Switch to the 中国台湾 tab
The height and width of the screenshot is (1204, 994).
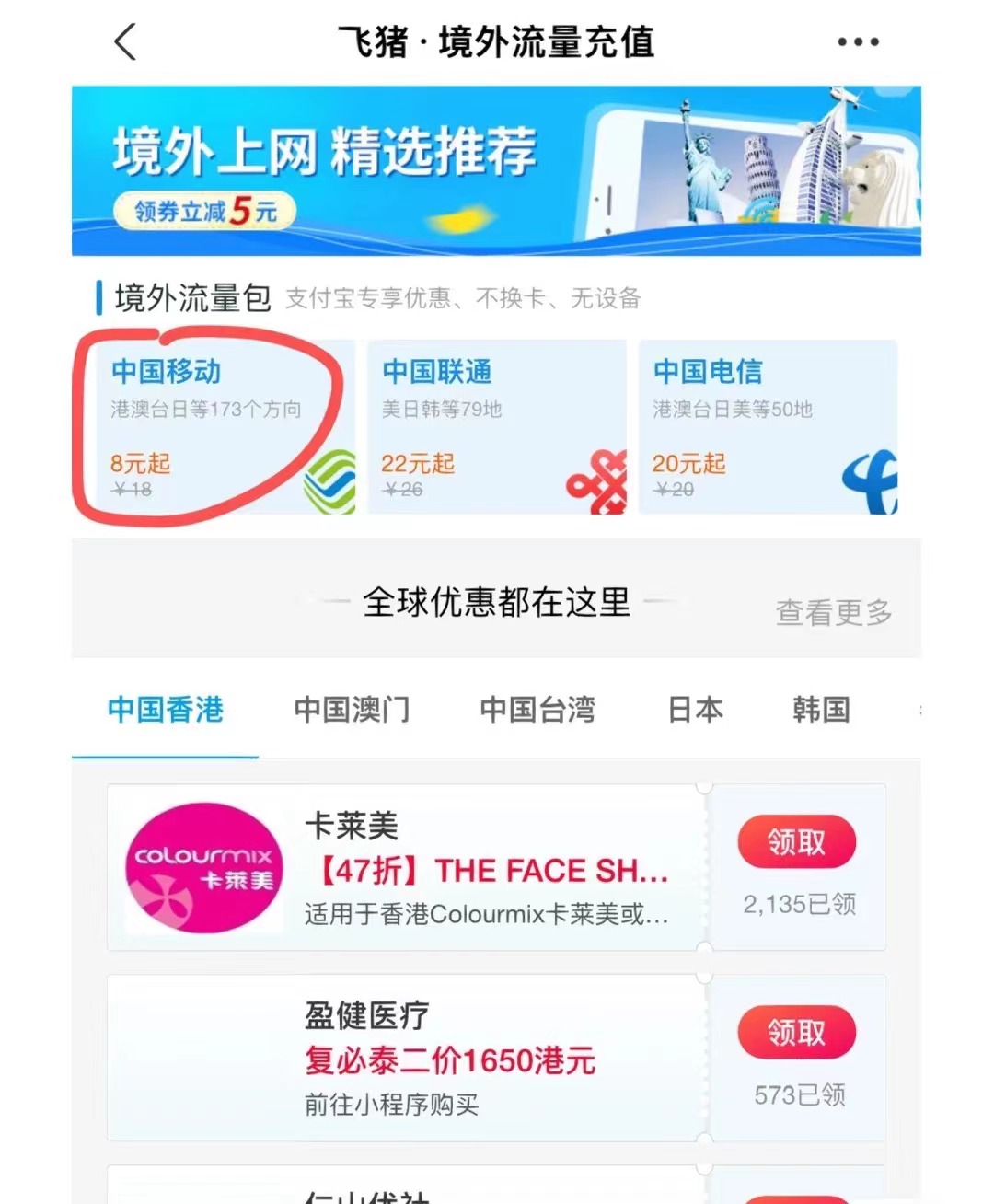point(537,710)
